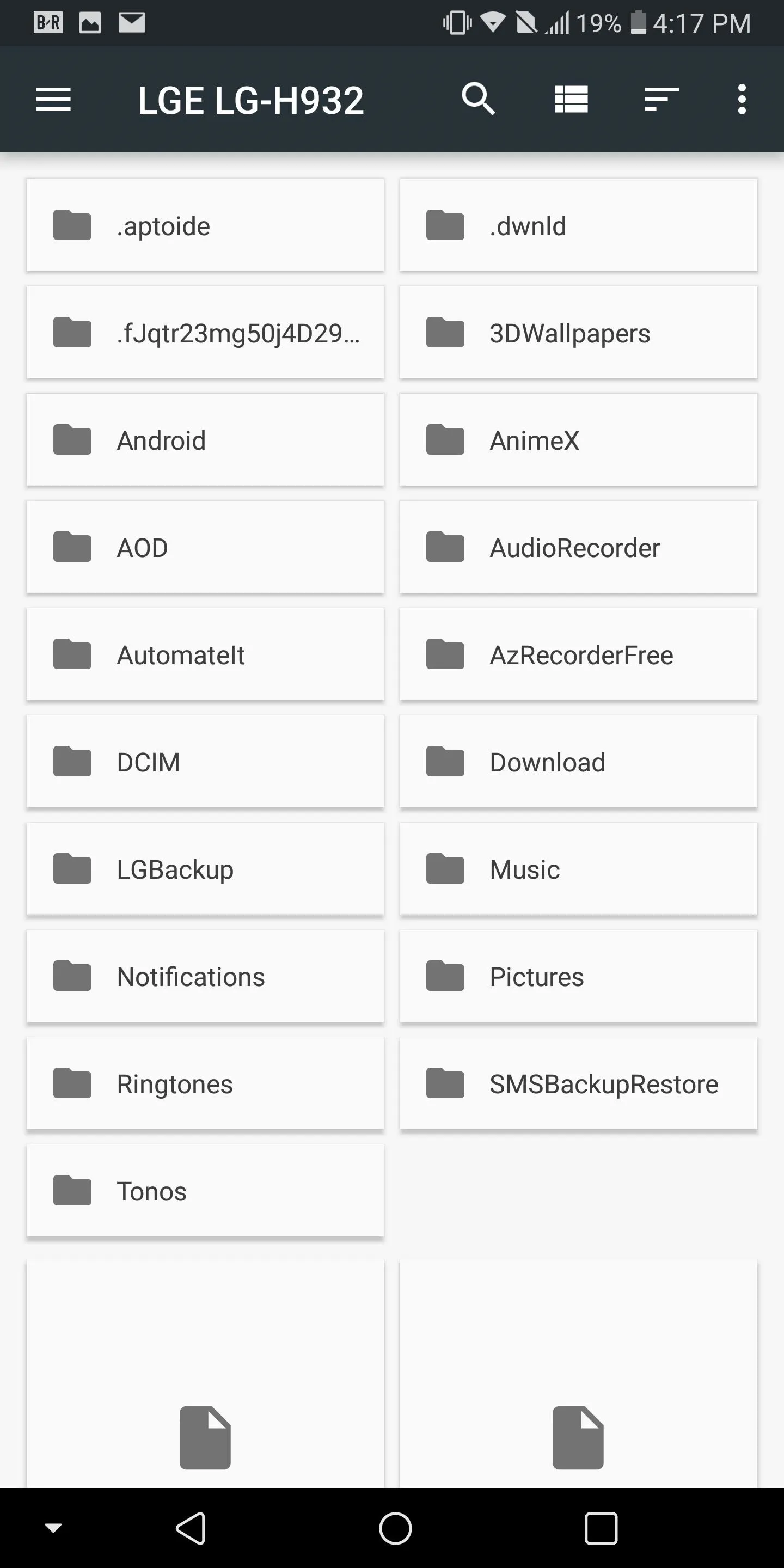Open the AutomateIt folder
Image resolution: width=784 pixels, height=1568 pixels.
point(206,654)
